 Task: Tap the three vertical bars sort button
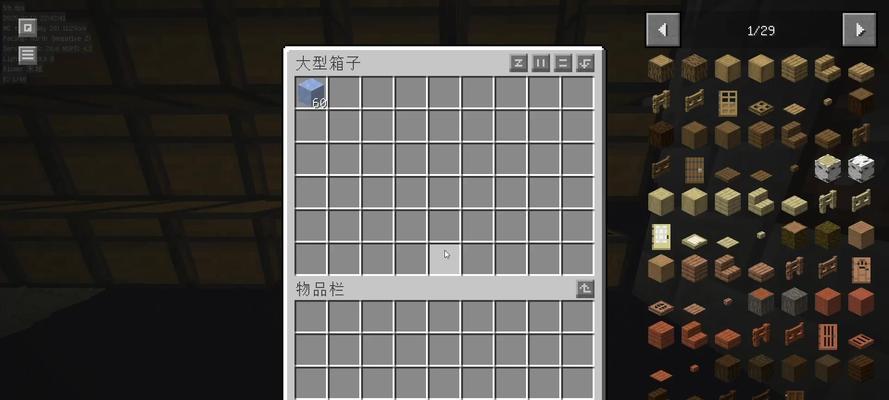pos(540,63)
